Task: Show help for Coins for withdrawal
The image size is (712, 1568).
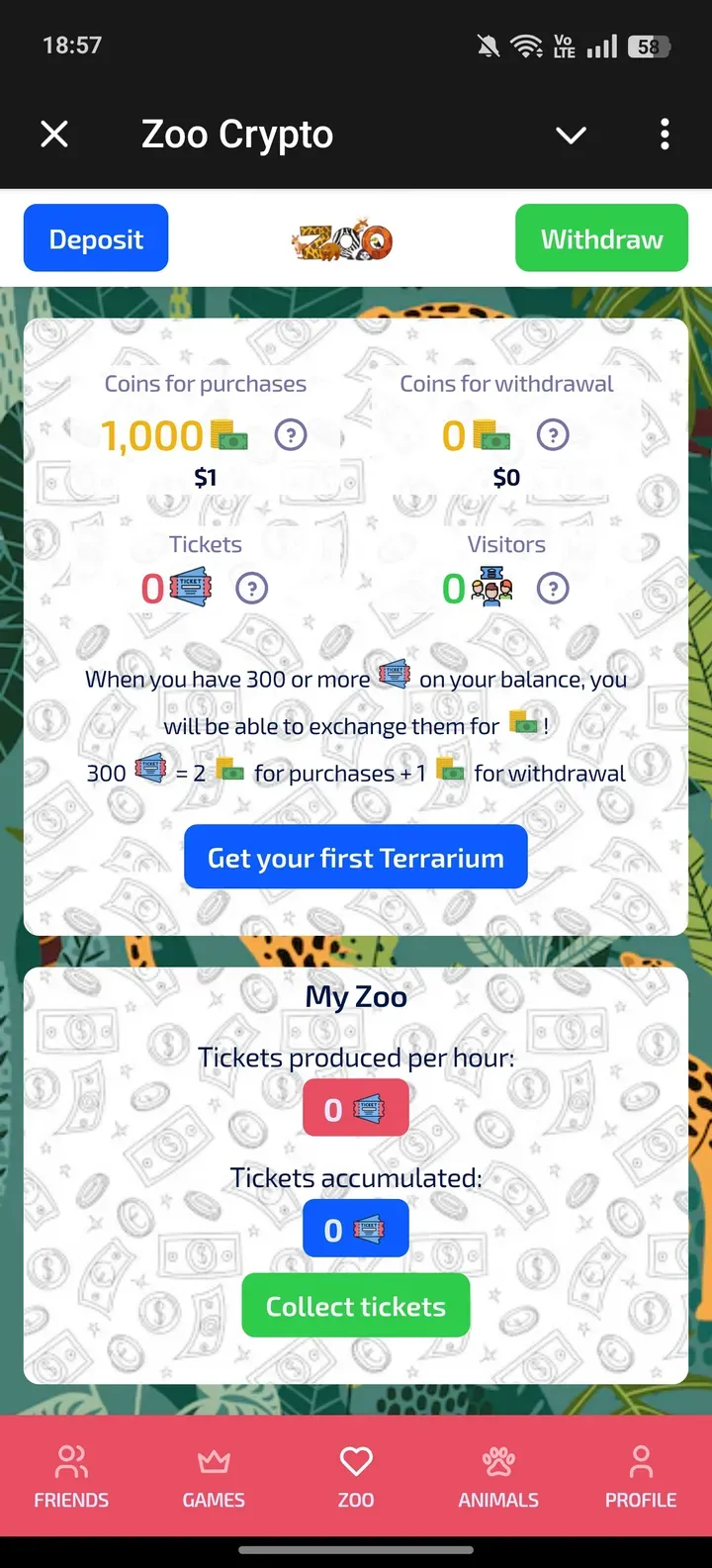Action: [x=552, y=434]
